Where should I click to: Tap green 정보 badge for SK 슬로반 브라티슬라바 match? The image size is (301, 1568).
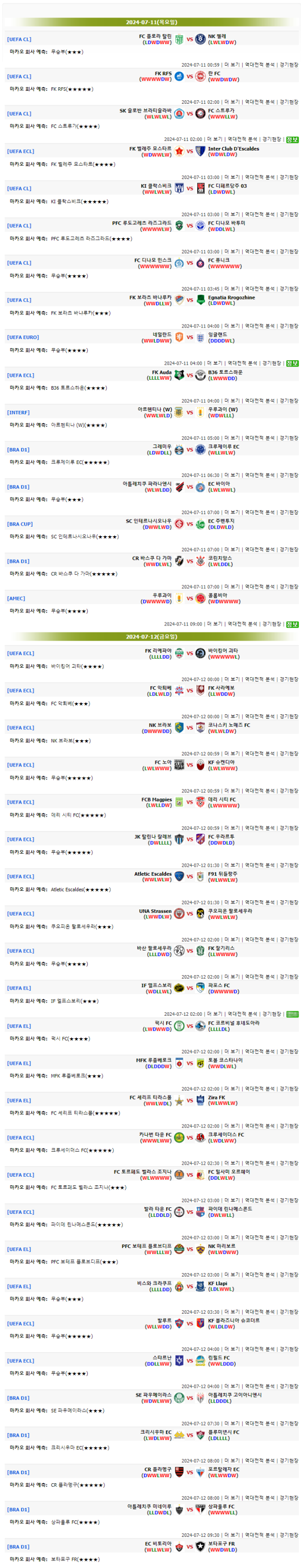click(292, 139)
